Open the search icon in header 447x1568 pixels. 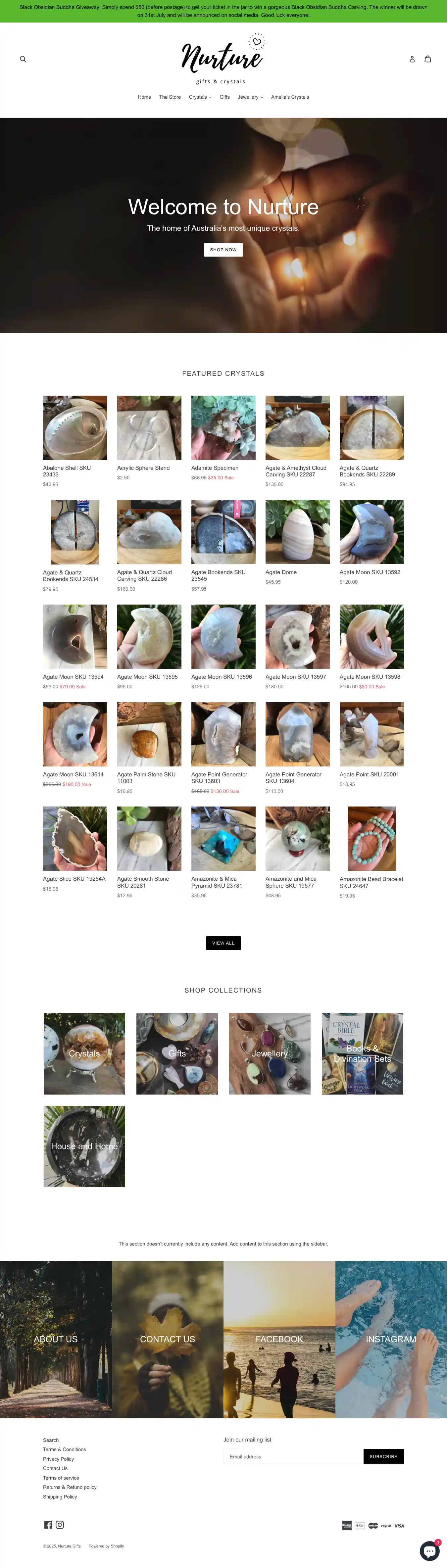click(x=23, y=59)
